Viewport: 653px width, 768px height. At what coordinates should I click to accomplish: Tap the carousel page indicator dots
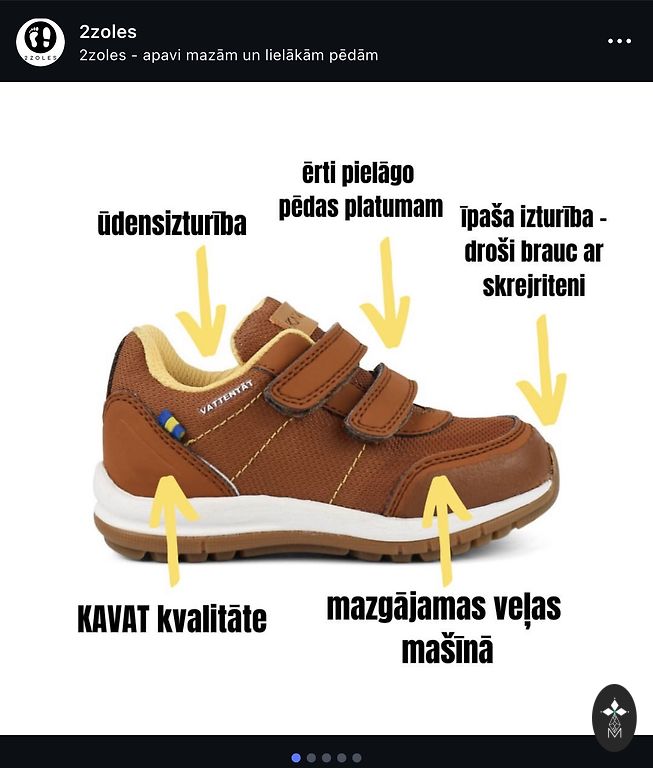326,758
